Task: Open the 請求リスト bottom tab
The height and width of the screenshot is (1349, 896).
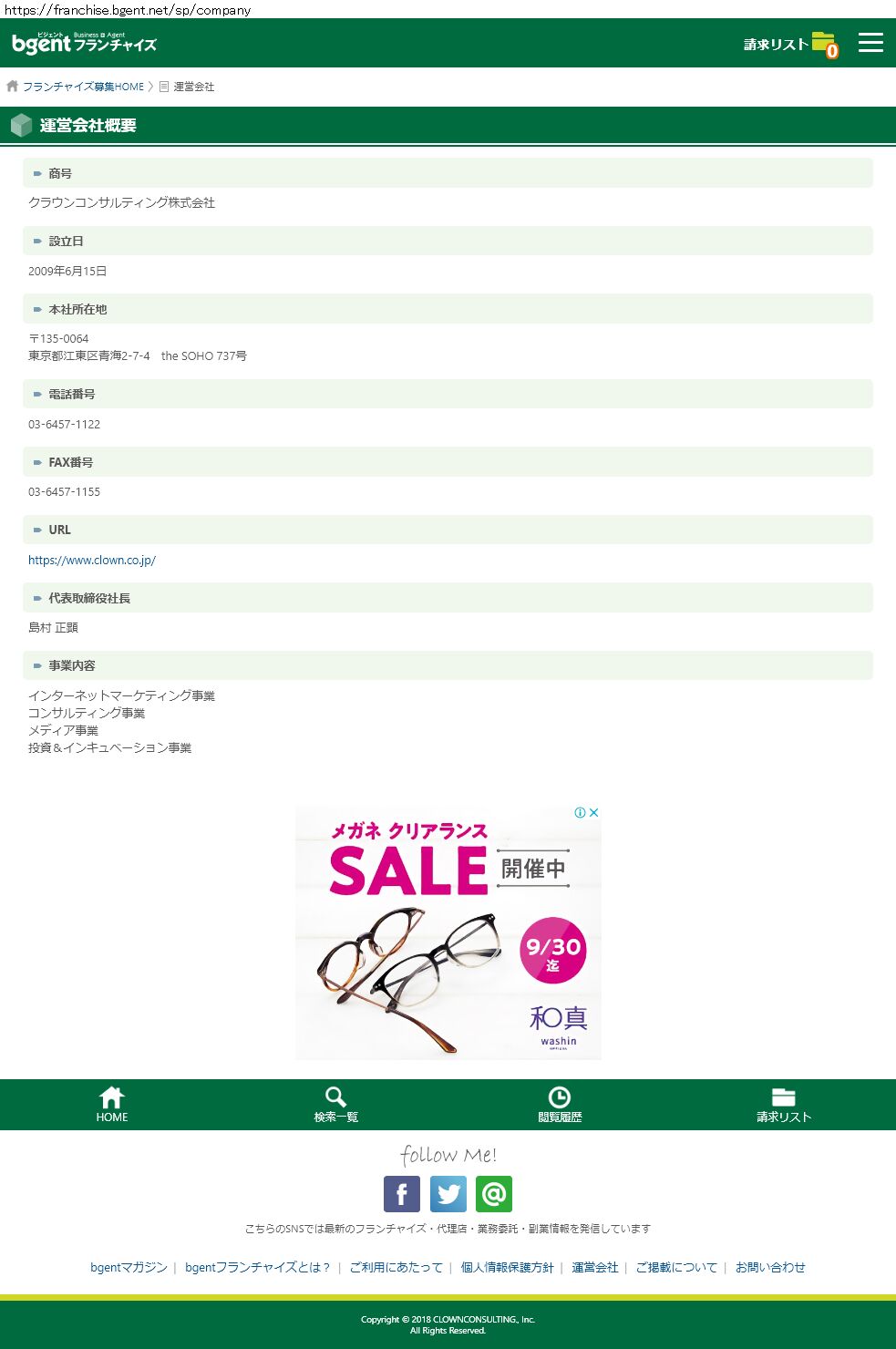Action: [x=783, y=1105]
